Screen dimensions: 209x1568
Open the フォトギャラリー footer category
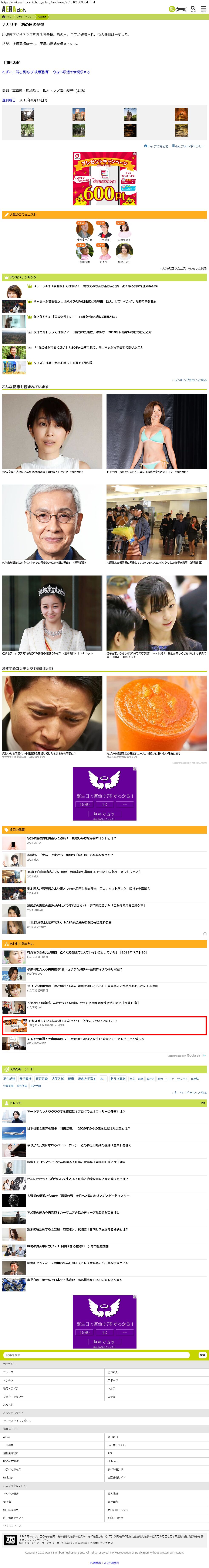tap(13, 1396)
